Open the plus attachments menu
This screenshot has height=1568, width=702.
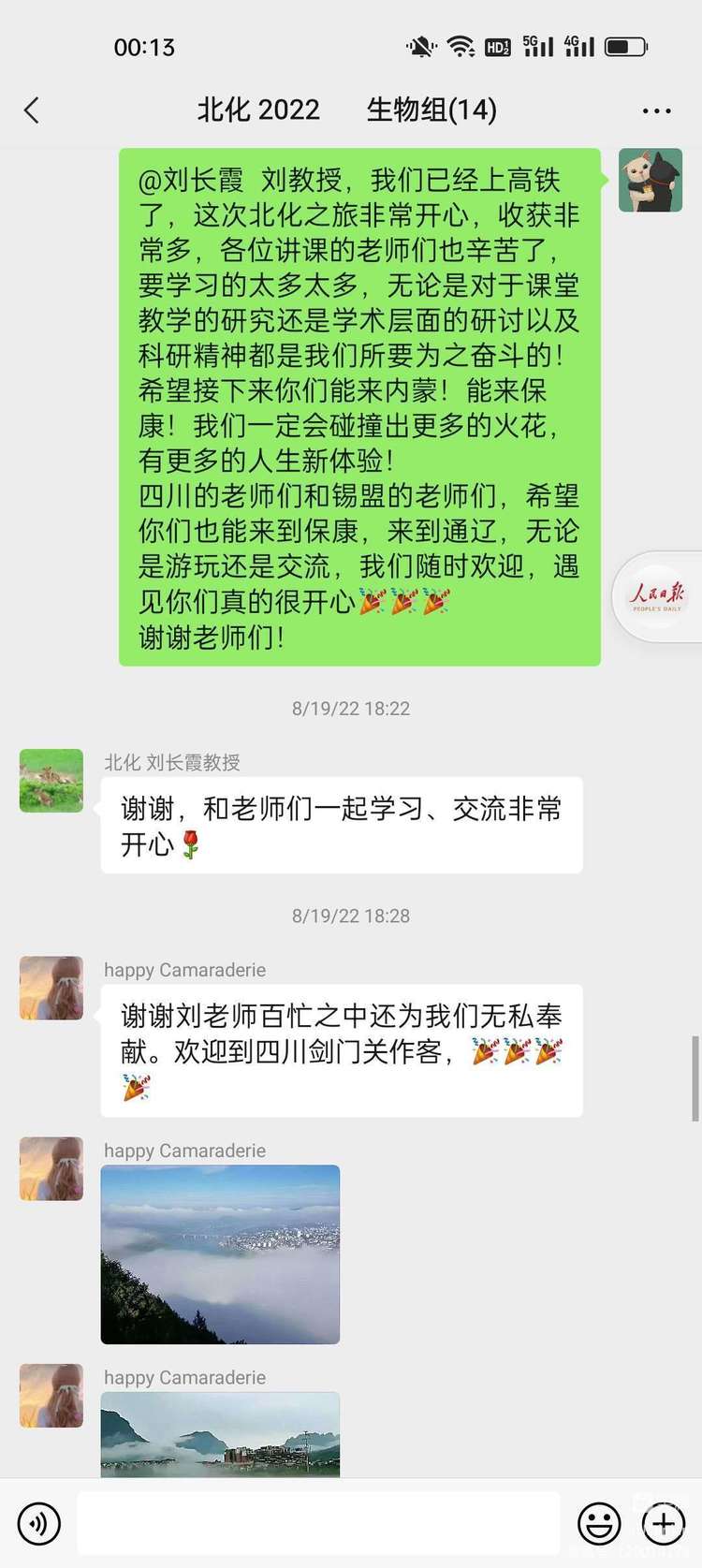point(663,1524)
